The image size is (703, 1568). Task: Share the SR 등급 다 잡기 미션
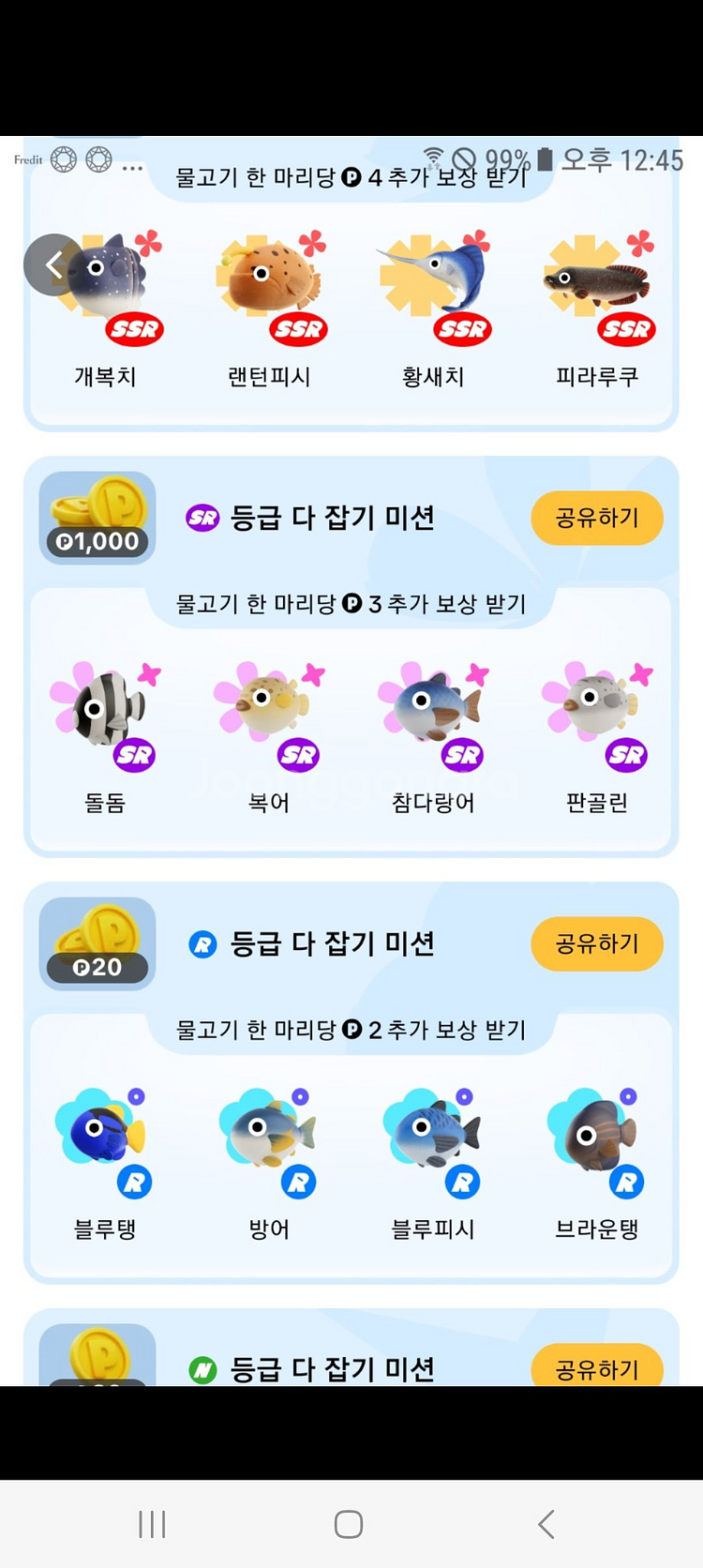[597, 518]
